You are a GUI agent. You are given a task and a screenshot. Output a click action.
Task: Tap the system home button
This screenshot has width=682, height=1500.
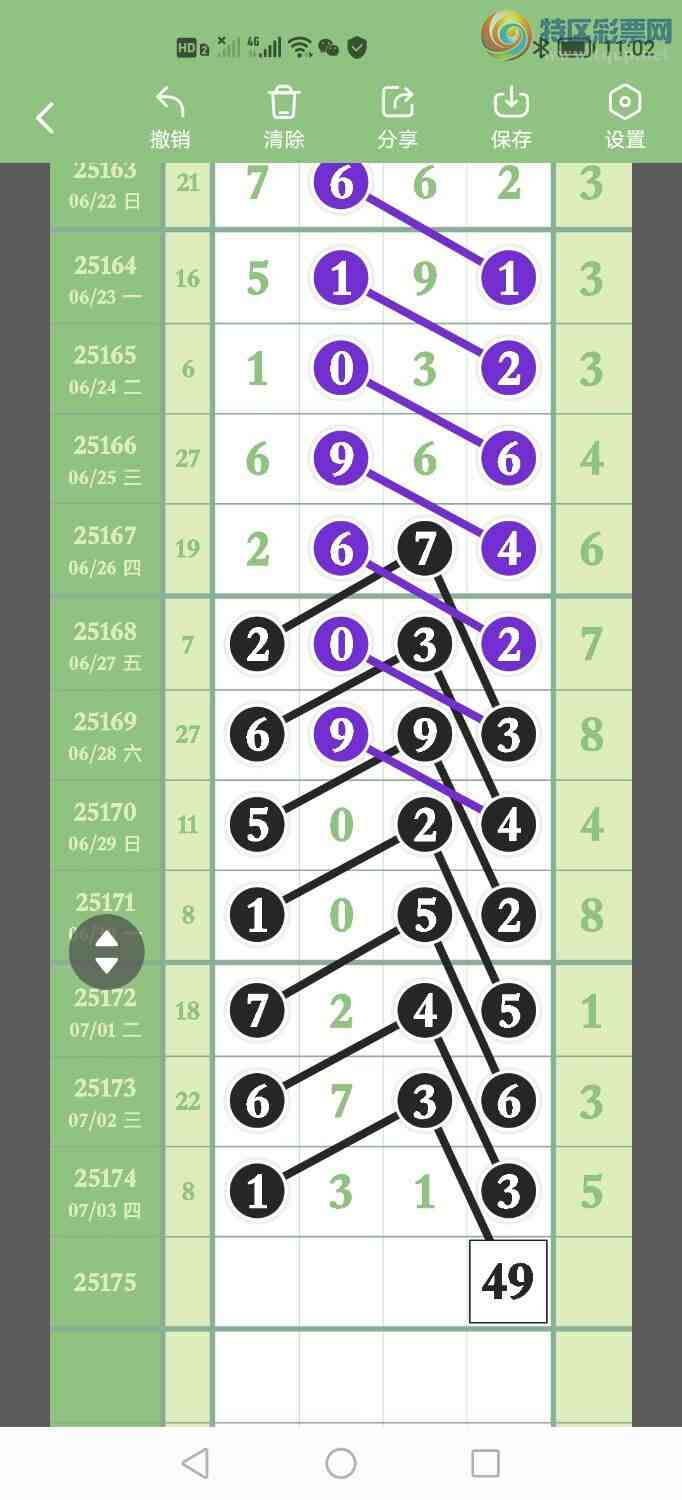click(341, 1463)
